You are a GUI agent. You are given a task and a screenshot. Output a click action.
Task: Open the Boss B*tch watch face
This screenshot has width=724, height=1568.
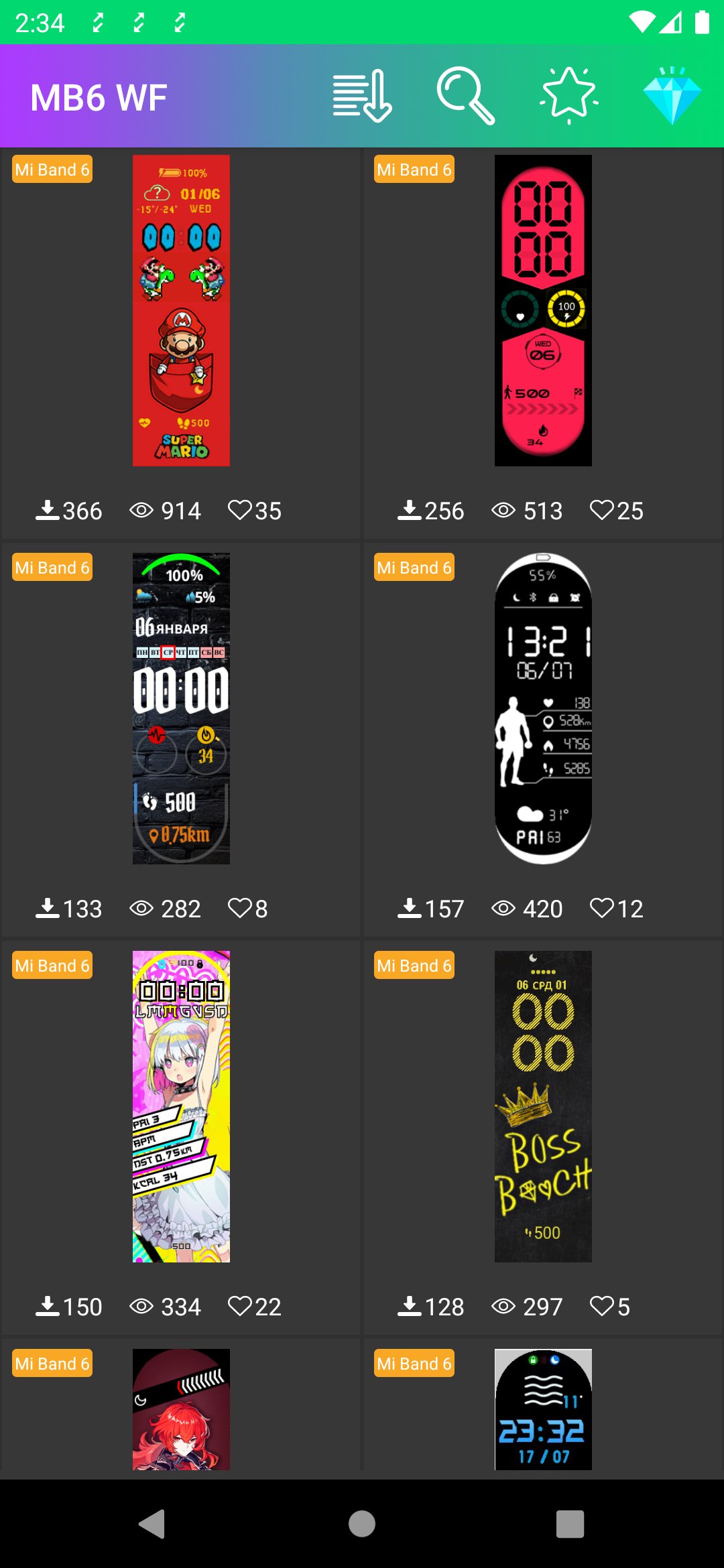click(543, 1106)
